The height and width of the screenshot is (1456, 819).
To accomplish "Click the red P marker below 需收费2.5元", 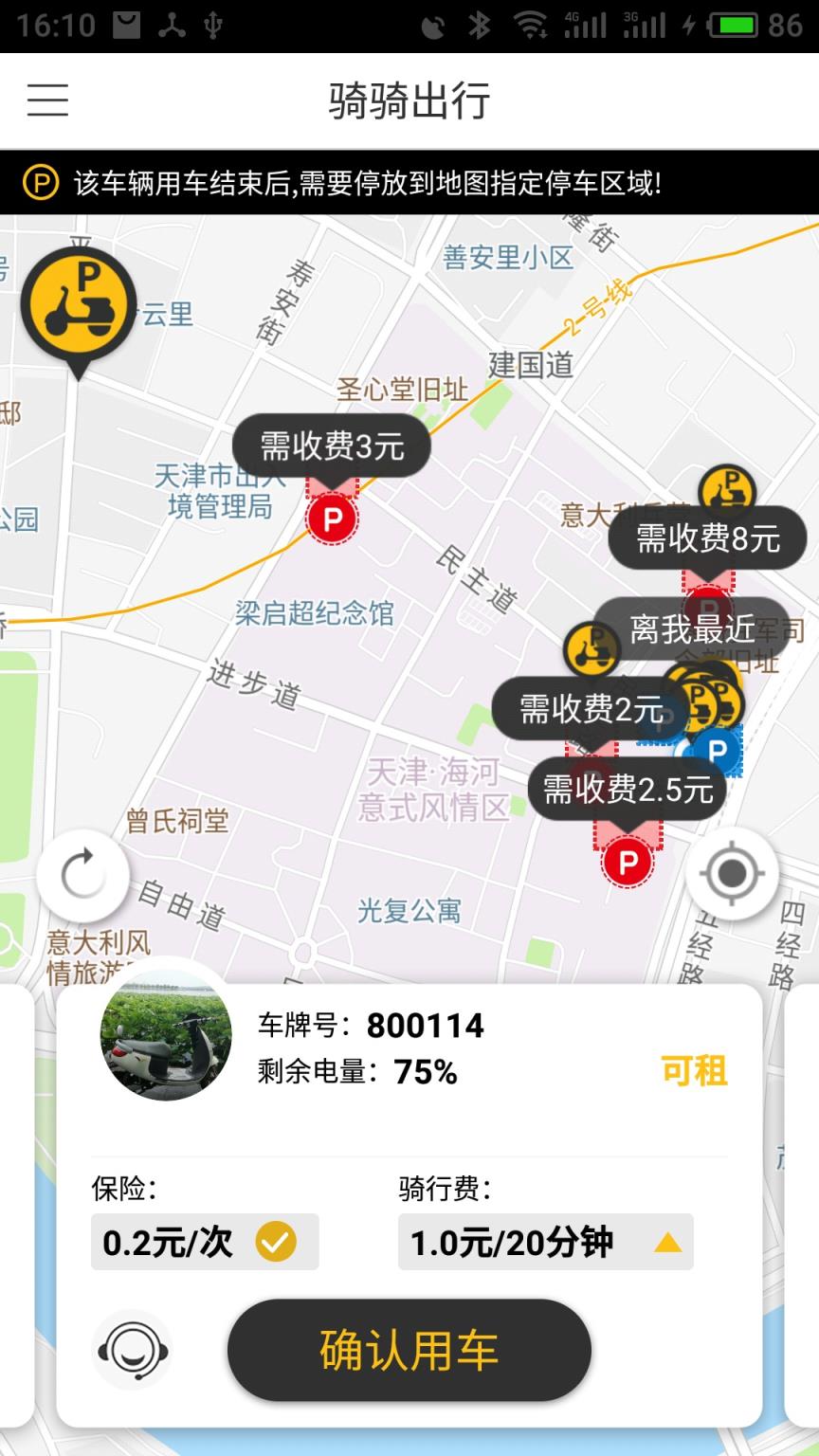I will click(x=628, y=861).
